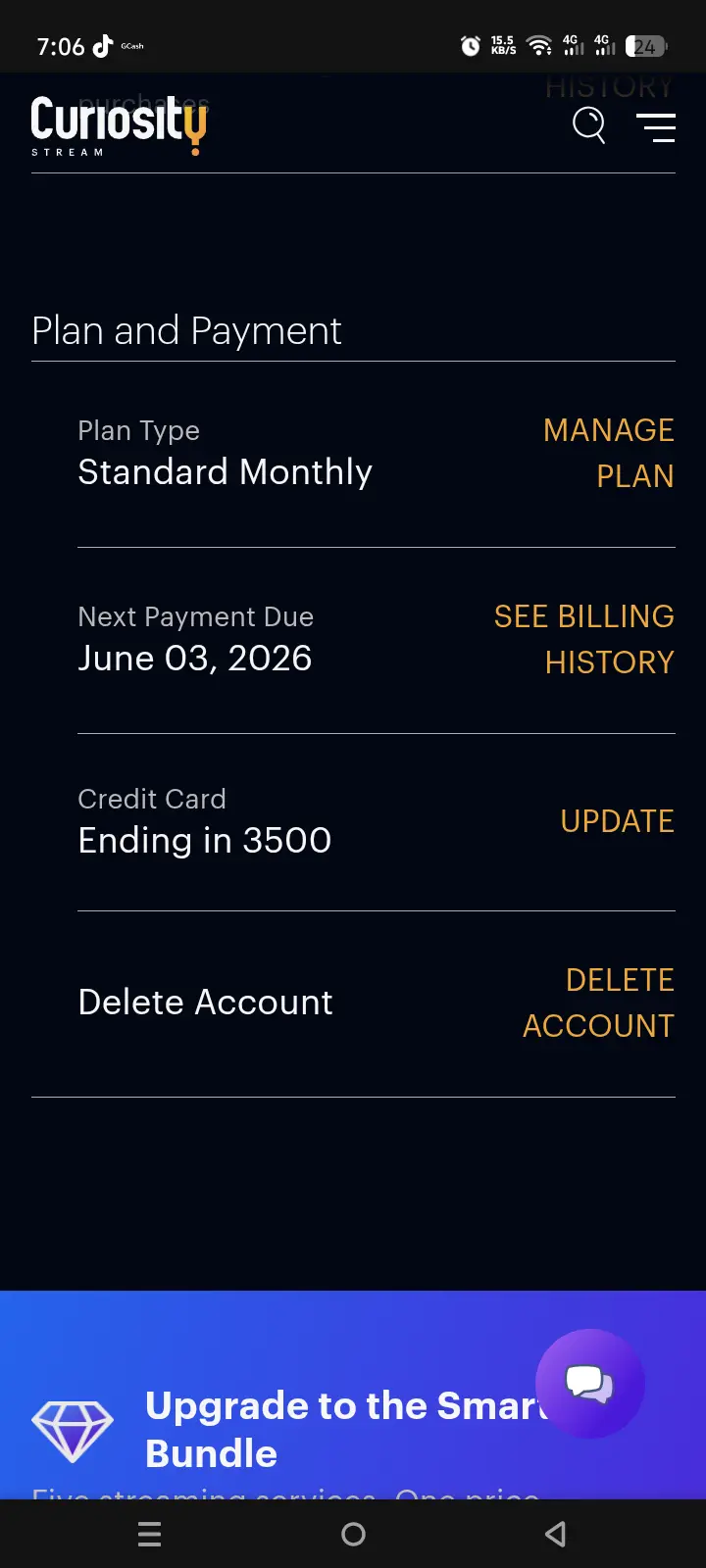Update the credit card ending in 3500
This screenshot has width=706, height=1568.
(617, 821)
